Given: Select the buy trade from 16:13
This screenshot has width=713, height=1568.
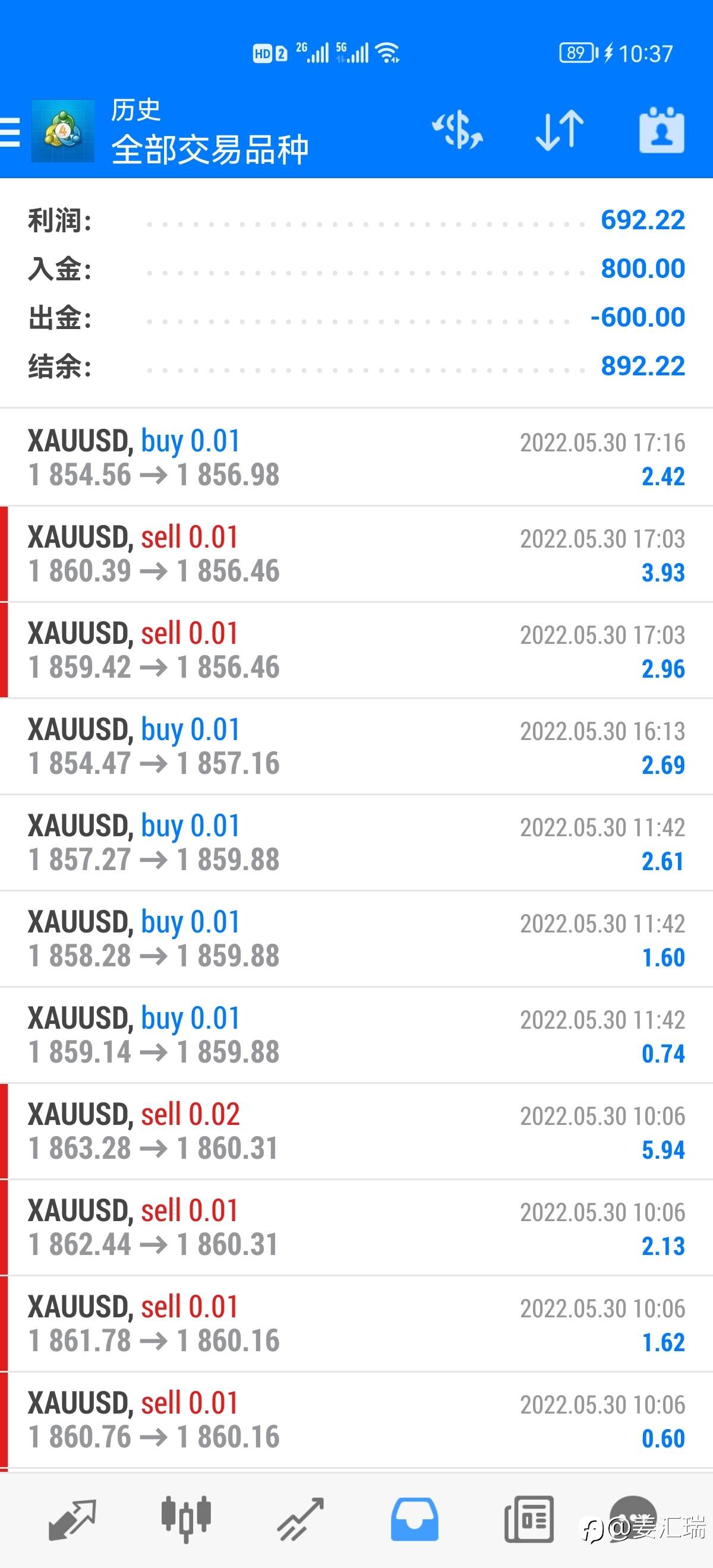Looking at the screenshot, I should [x=356, y=746].
